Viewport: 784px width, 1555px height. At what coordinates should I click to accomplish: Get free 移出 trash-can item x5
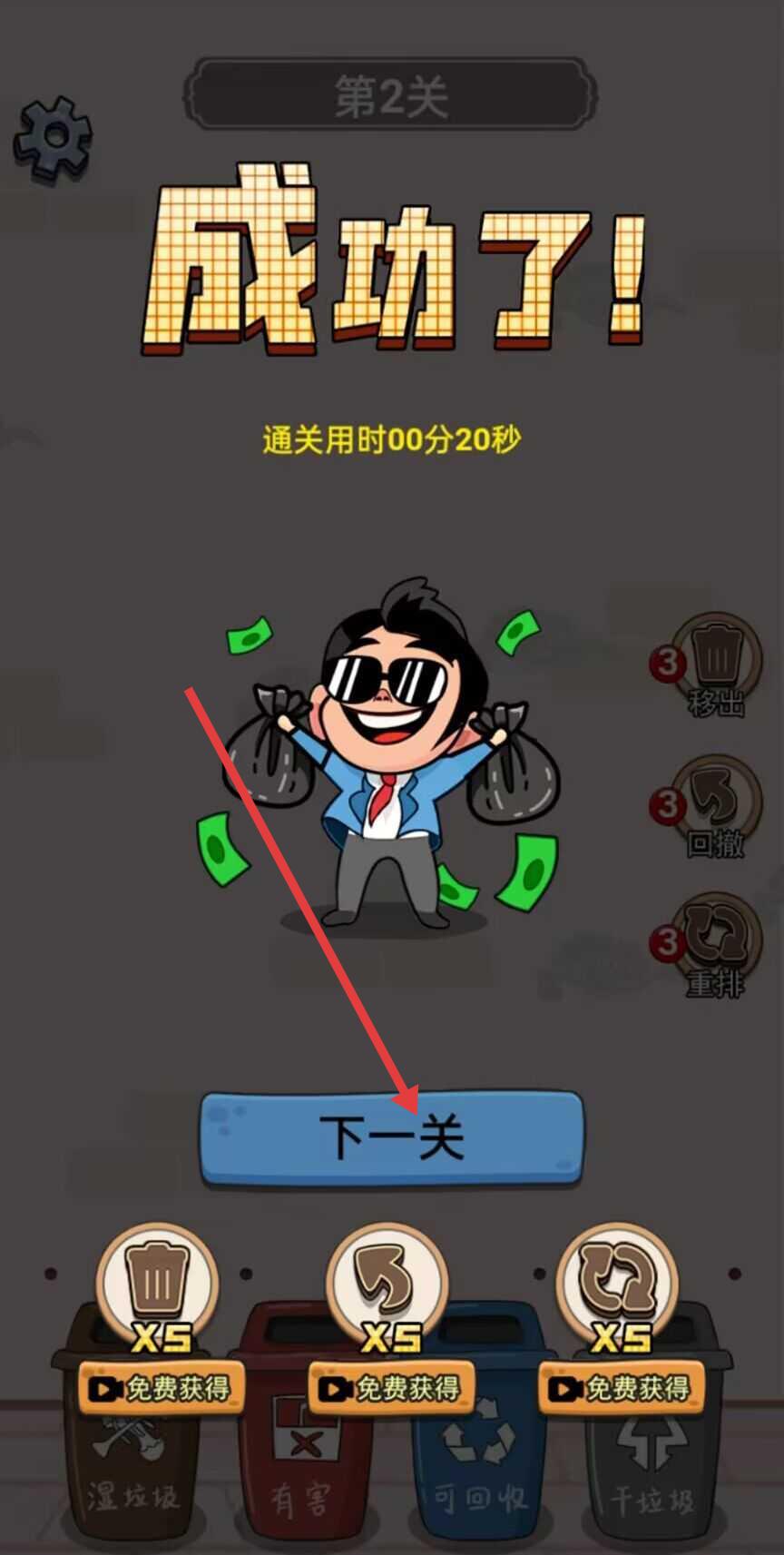click(161, 1387)
